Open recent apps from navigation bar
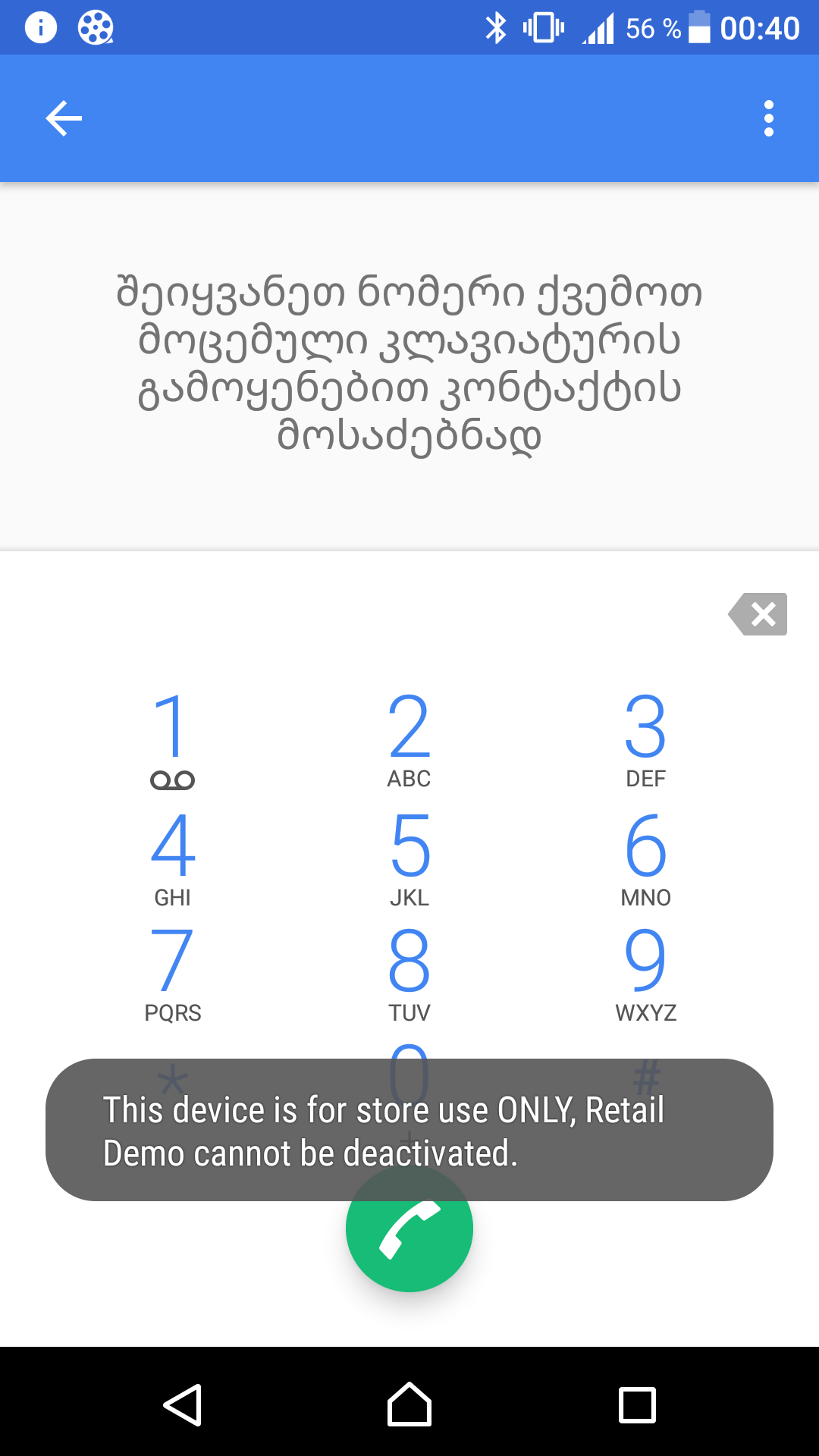The height and width of the screenshot is (1456, 819). (x=637, y=1404)
